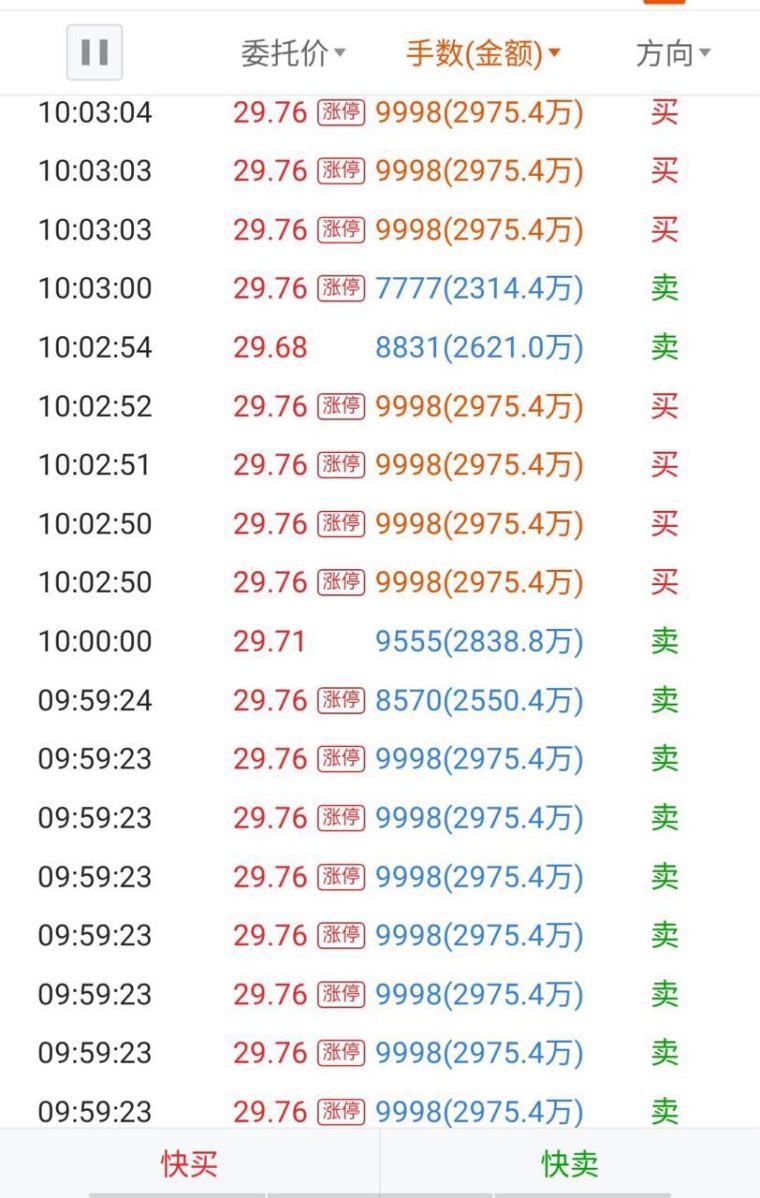Tap 快买 to quick buy
Image resolution: width=760 pixels, height=1198 pixels.
tap(189, 1163)
